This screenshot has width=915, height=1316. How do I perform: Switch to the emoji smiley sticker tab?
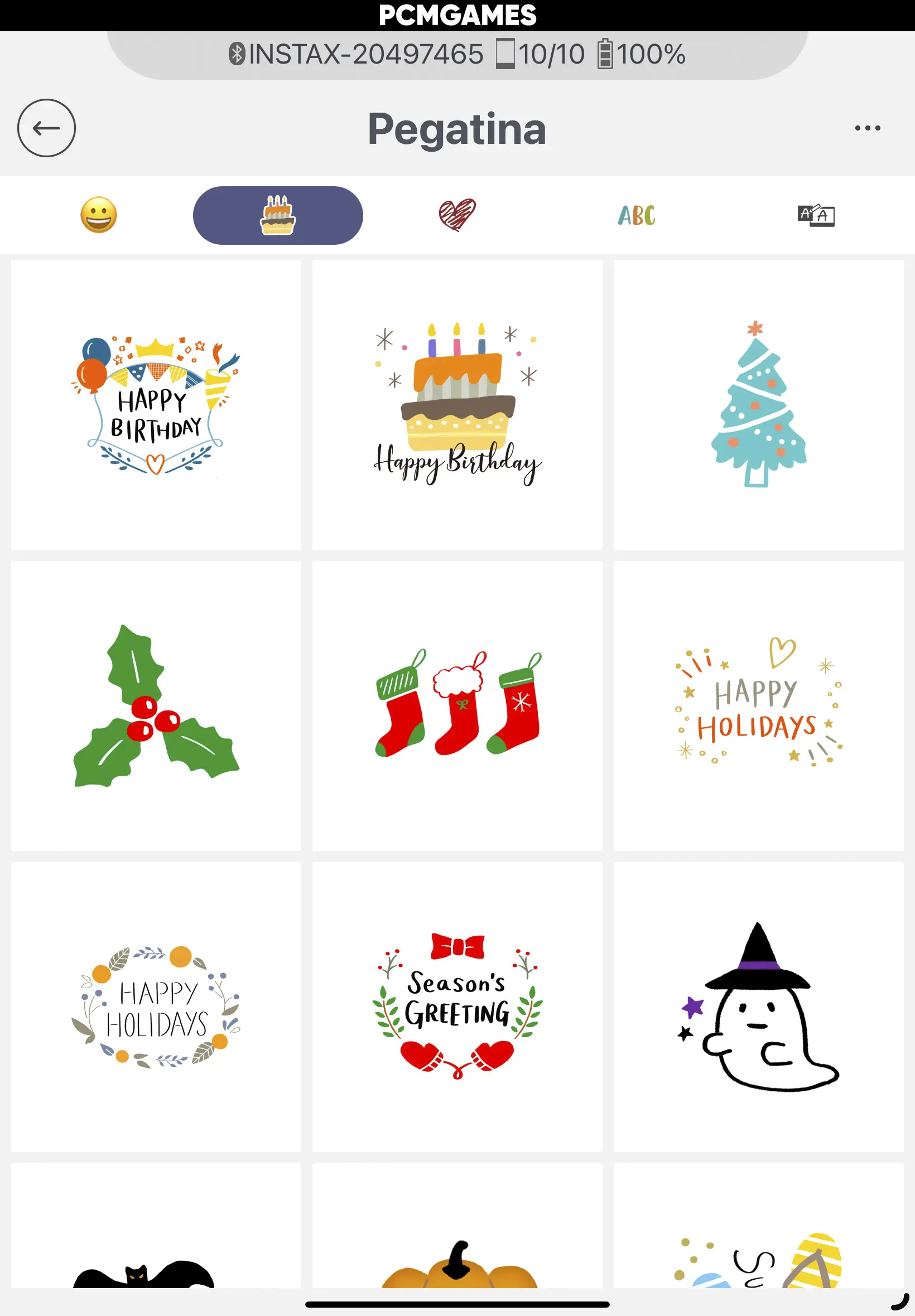click(x=99, y=215)
